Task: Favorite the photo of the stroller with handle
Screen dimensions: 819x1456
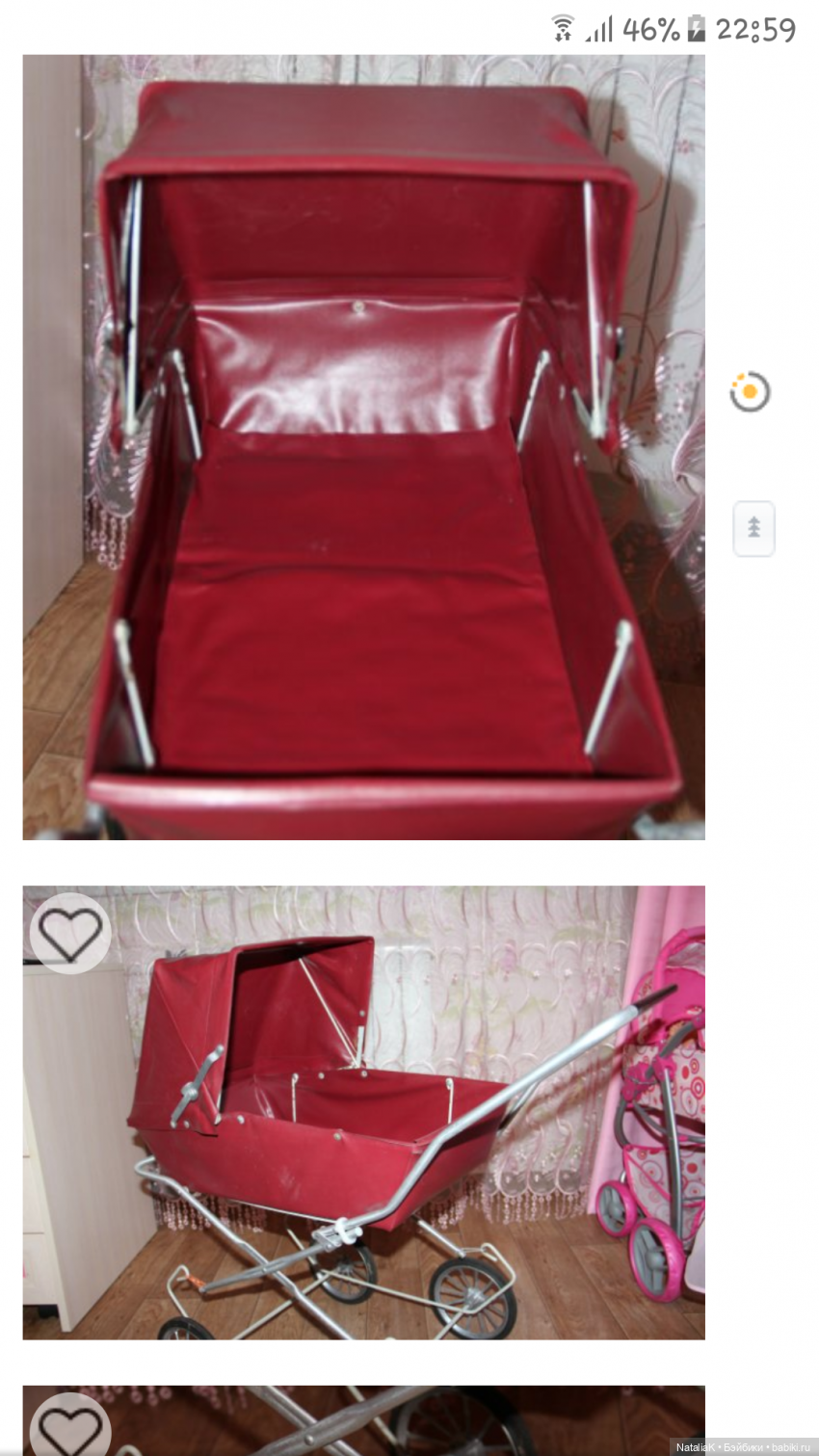Action: pos(70,933)
